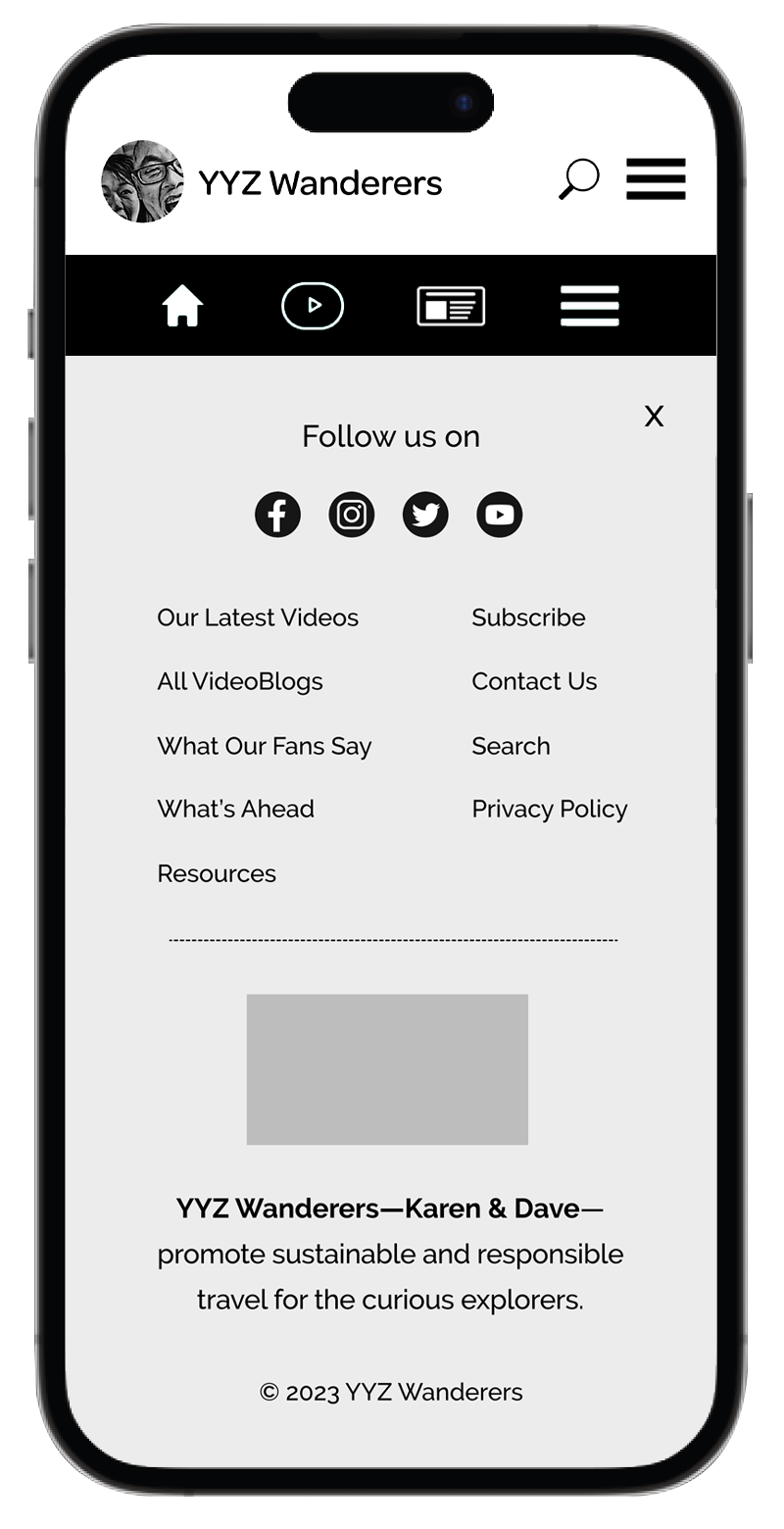
Task: Close the menu with the X
Action: (x=654, y=417)
